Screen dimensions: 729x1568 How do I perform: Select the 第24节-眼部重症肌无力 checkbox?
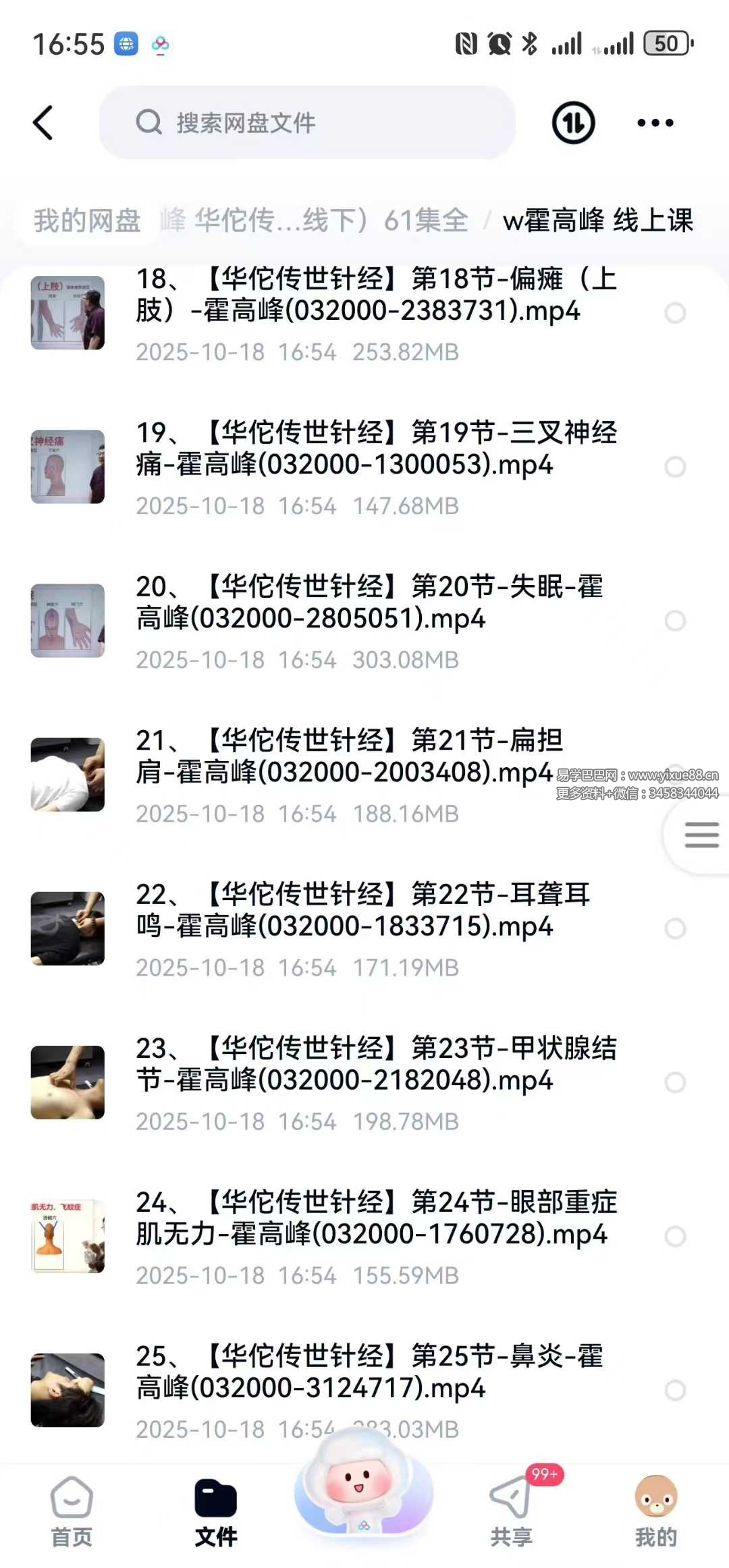coord(675,1236)
